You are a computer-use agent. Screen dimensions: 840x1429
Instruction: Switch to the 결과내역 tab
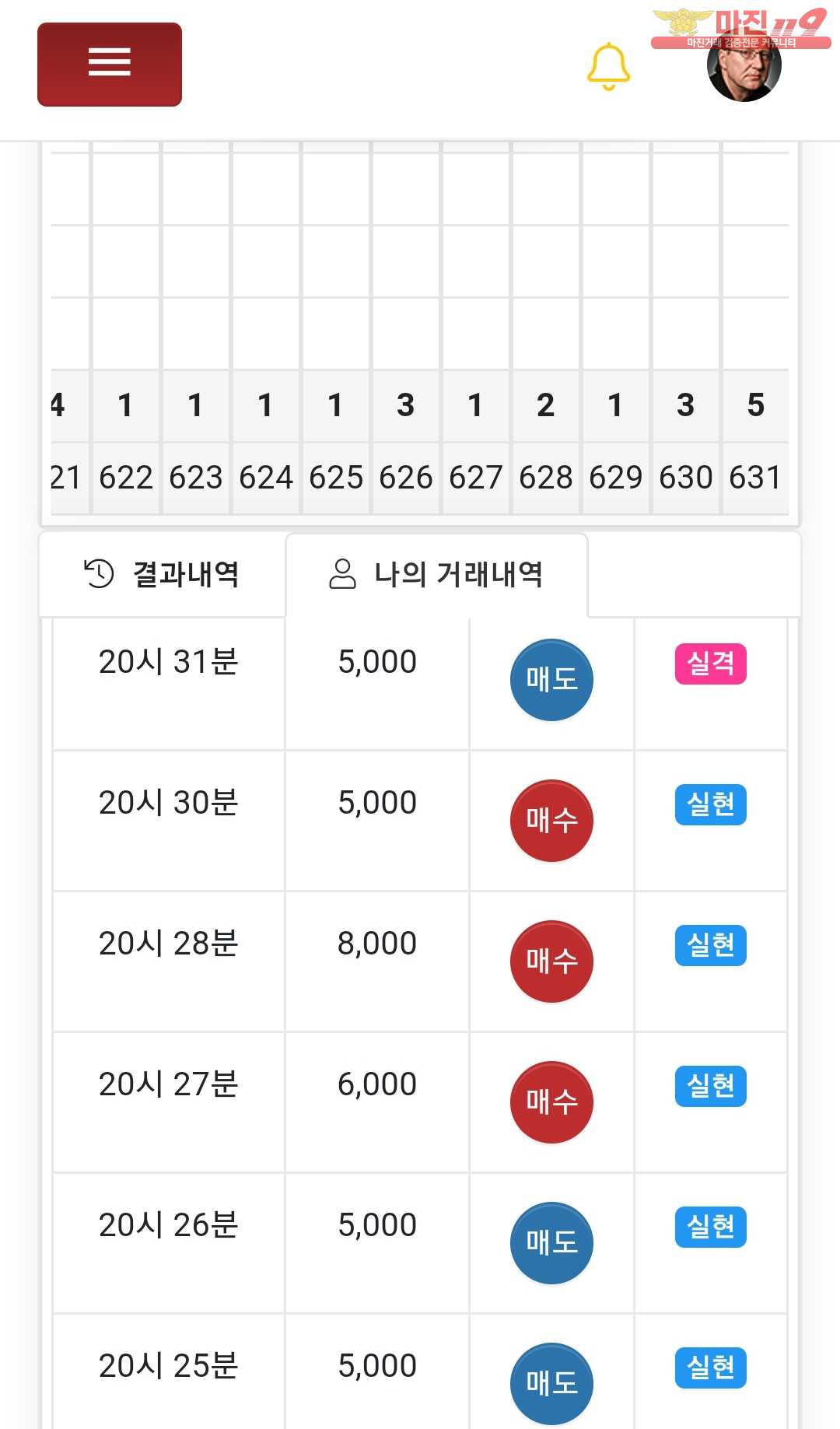pyautogui.click(x=162, y=574)
